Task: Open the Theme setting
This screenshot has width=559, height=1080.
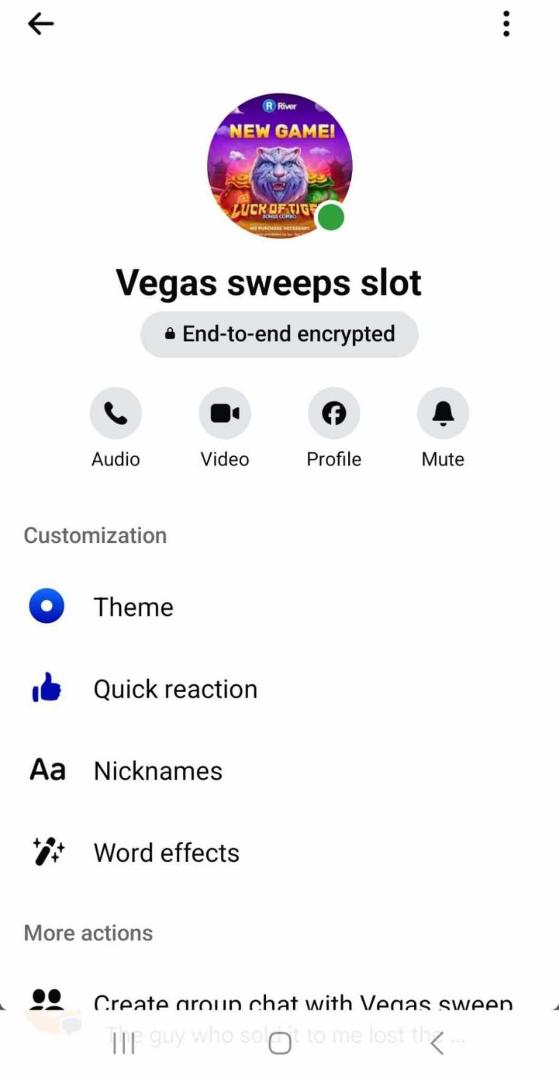Action: click(280, 607)
